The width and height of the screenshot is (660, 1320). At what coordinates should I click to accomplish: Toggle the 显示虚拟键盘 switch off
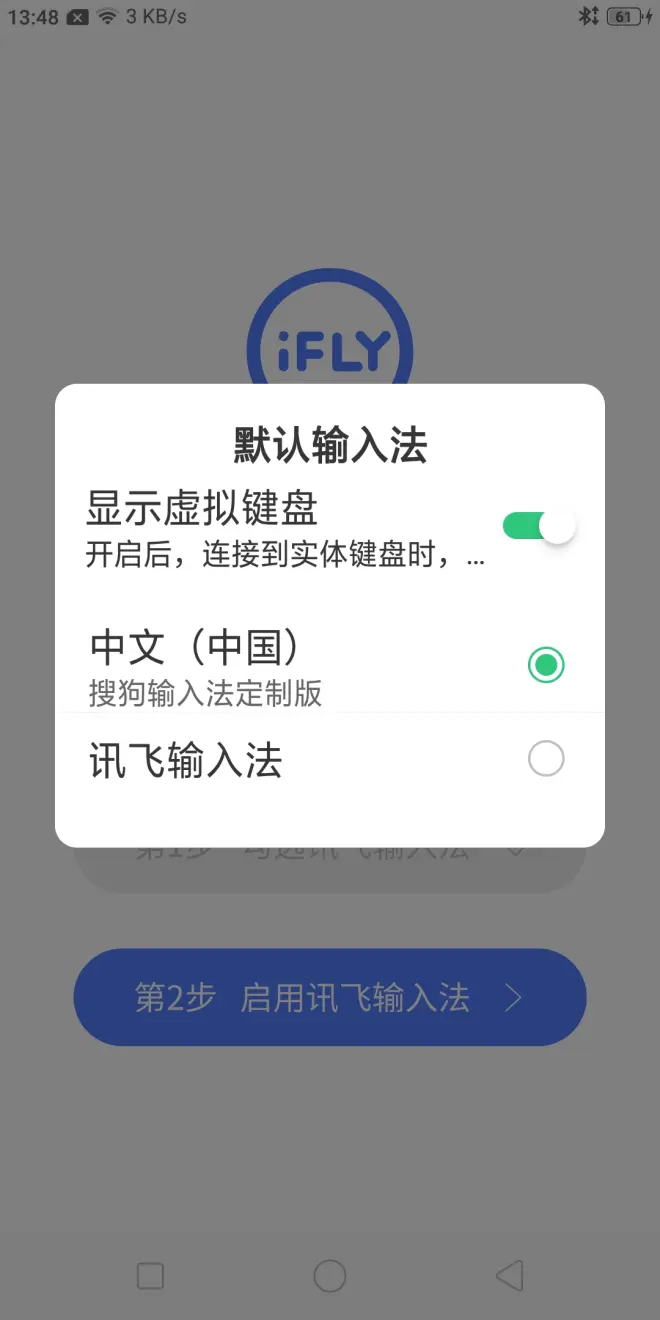pyautogui.click(x=539, y=526)
